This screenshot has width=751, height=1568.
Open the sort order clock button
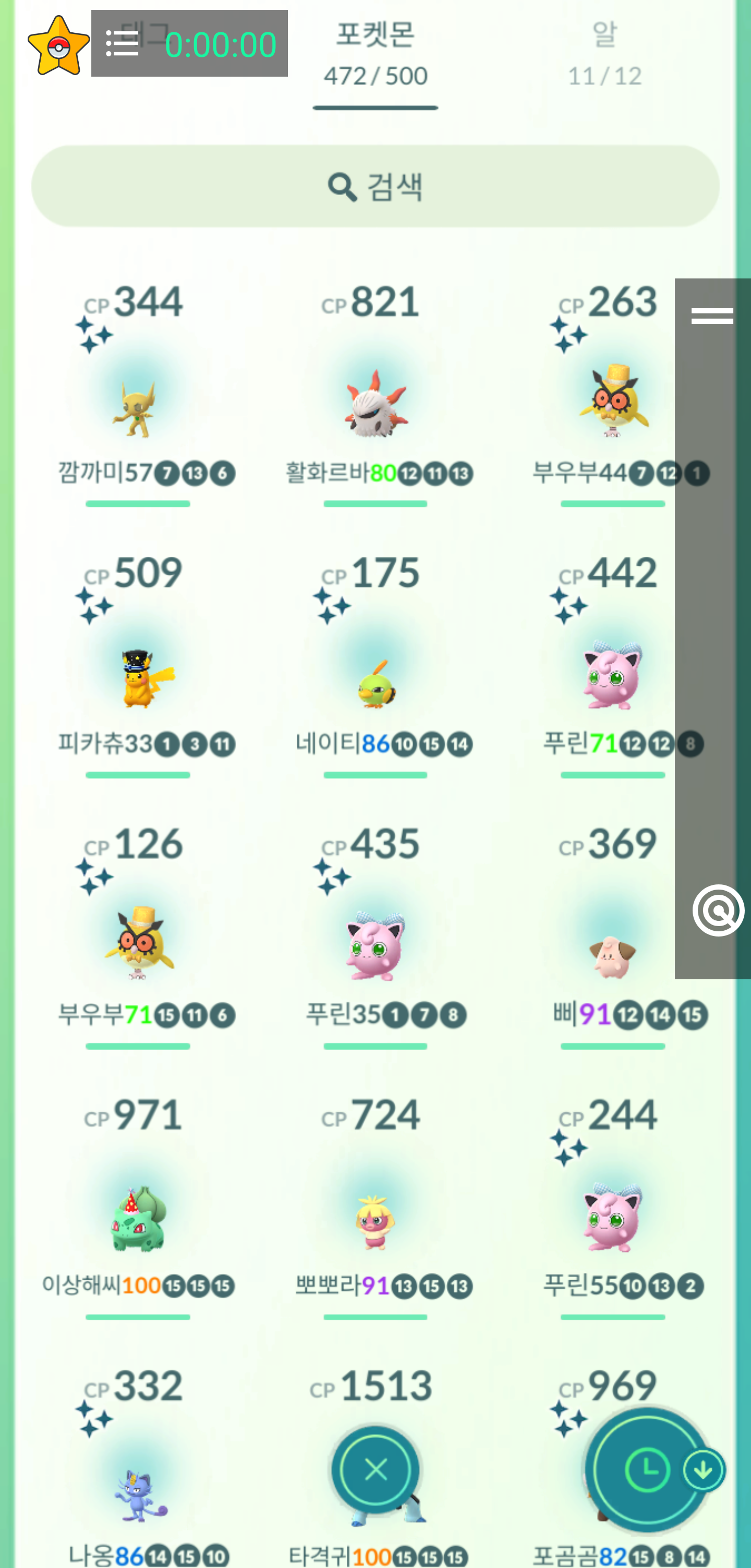point(647,1470)
